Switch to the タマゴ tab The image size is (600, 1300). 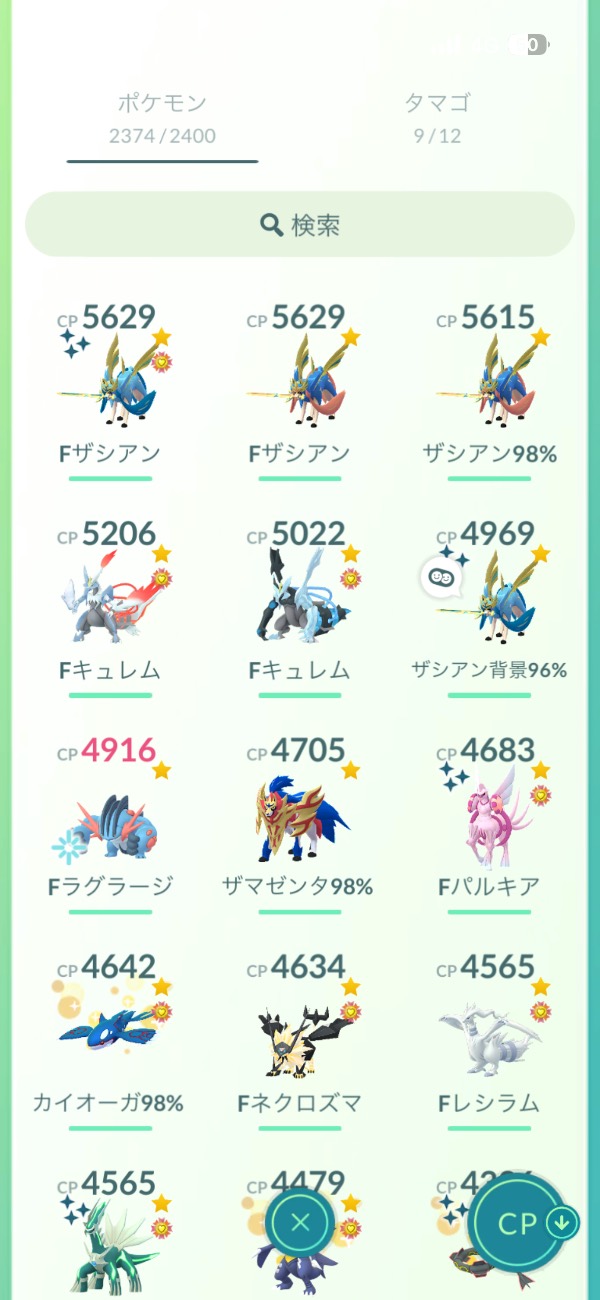click(437, 117)
